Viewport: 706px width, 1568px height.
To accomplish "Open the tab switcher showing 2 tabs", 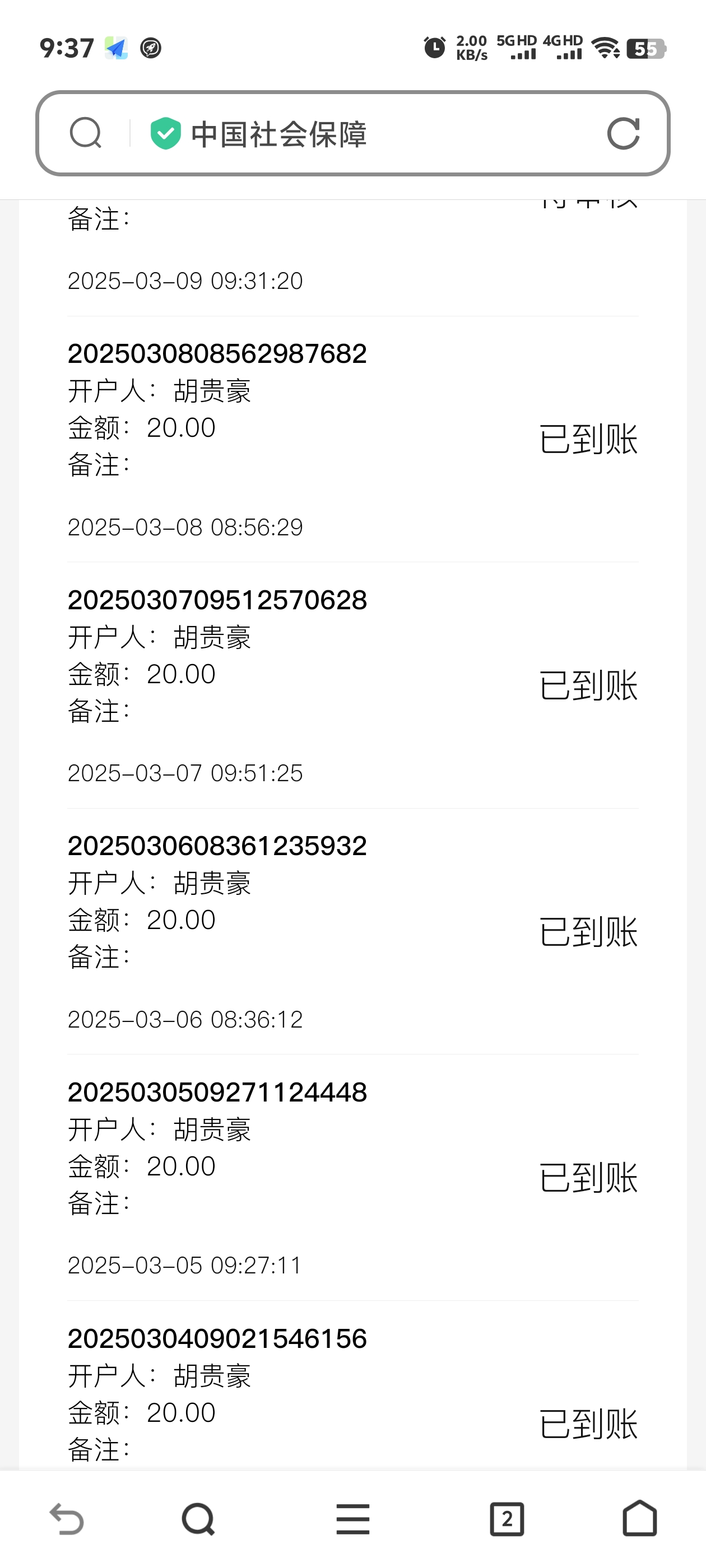I will pyautogui.click(x=507, y=1519).
